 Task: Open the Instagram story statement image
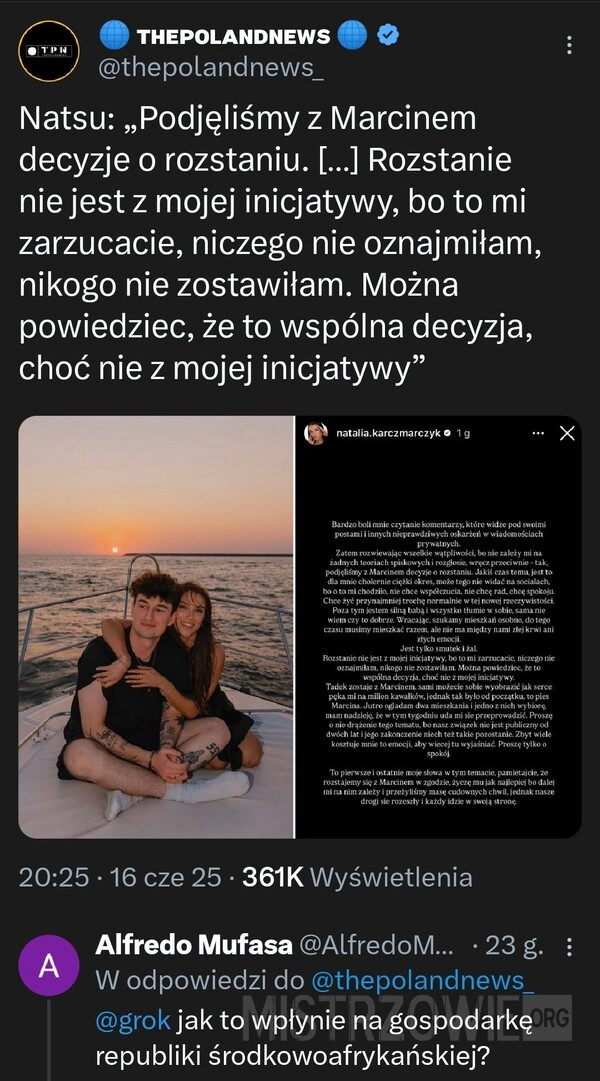tap(440, 627)
